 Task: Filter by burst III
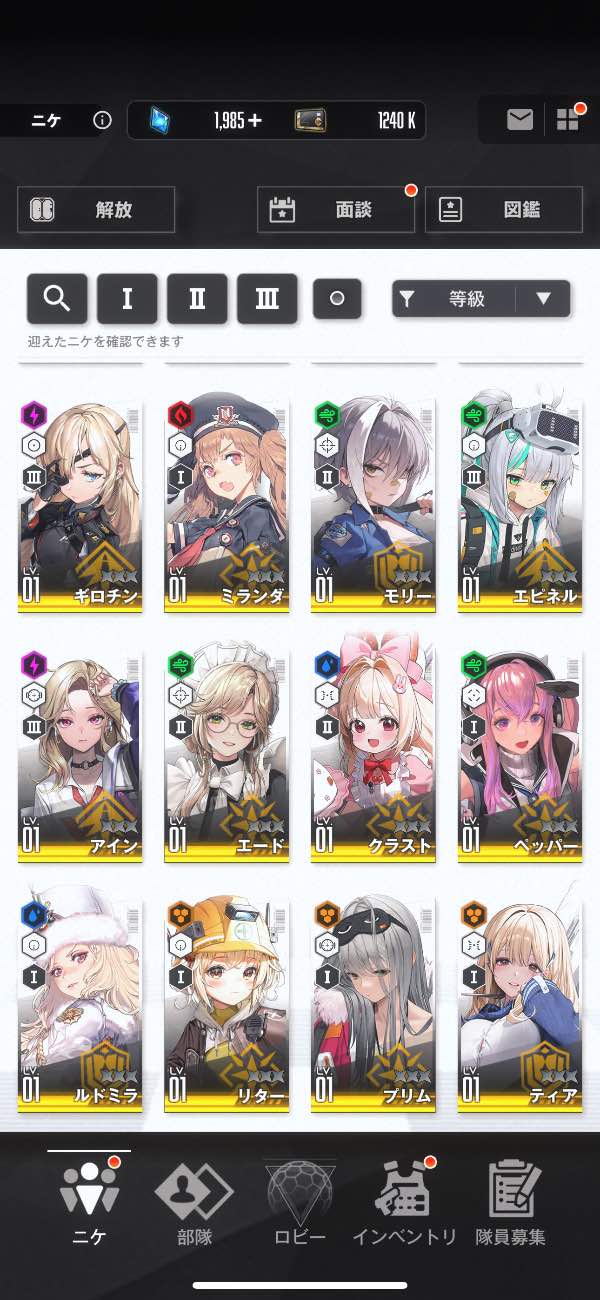click(x=267, y=298)
